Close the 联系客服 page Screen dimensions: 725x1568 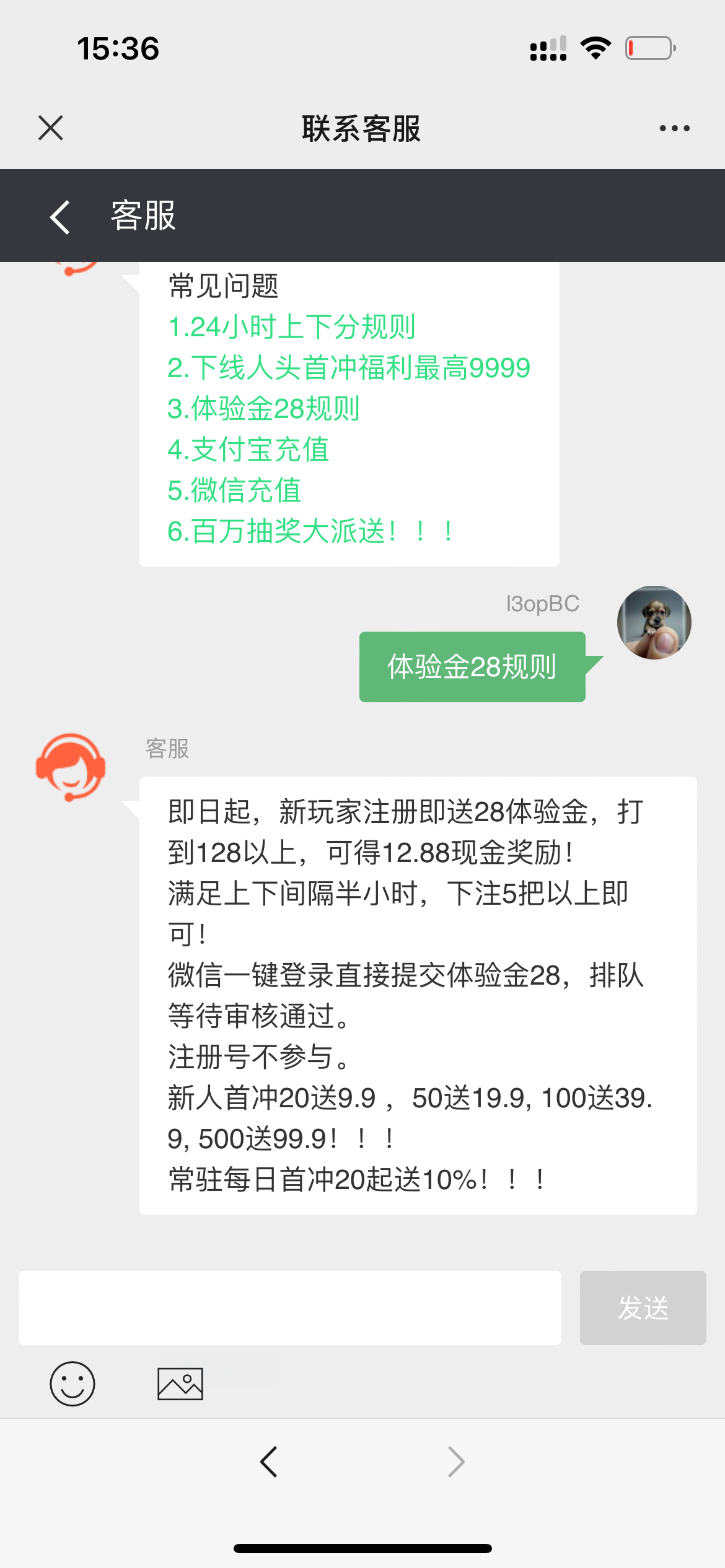coord(51,128)
